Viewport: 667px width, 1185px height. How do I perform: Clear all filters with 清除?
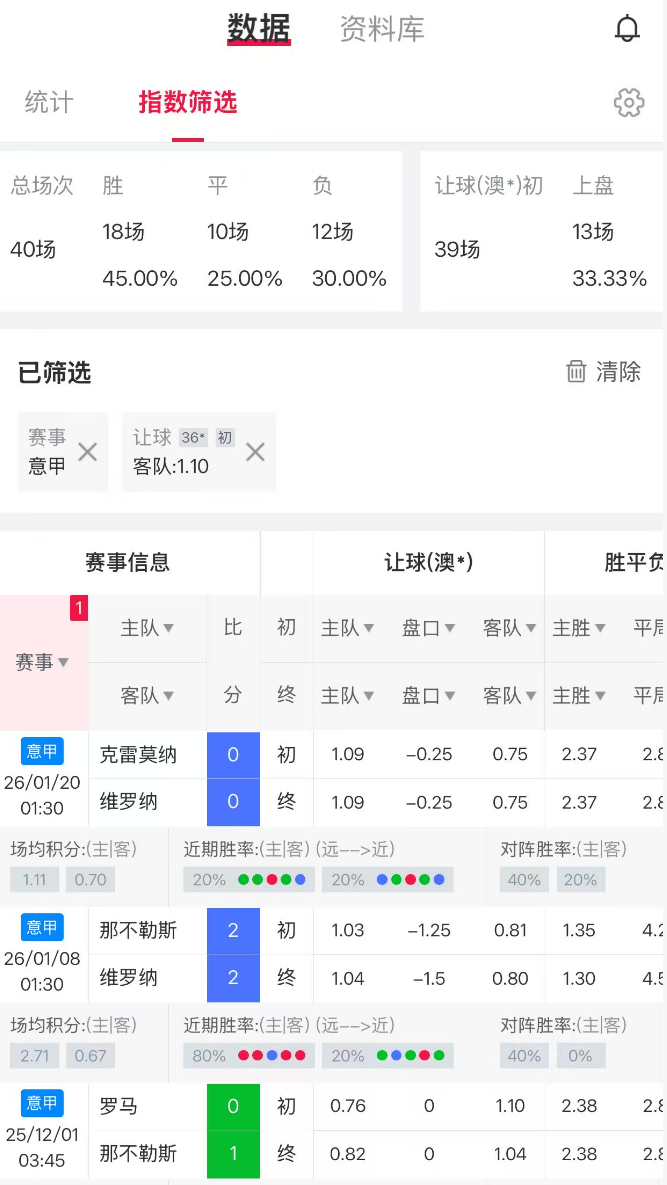(x=603, y=372)
